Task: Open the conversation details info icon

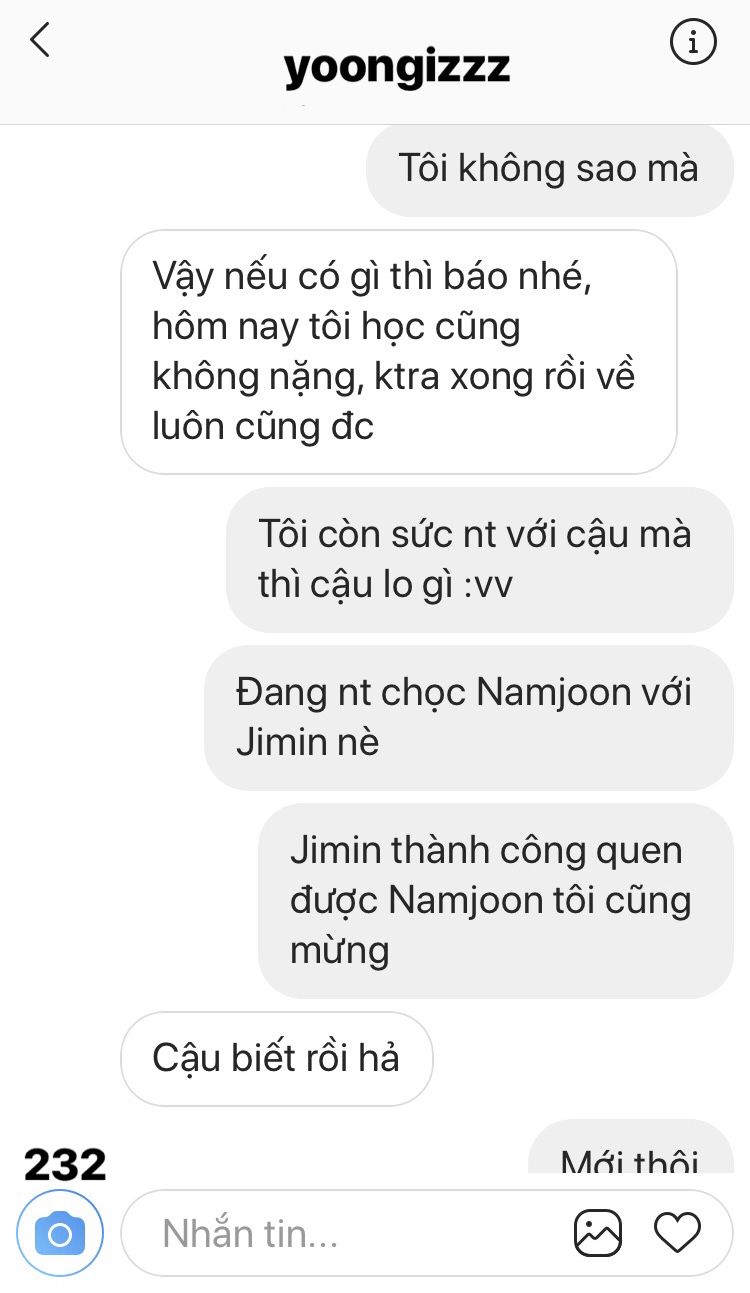Action: pyautogui.click(x=692, y=42)
